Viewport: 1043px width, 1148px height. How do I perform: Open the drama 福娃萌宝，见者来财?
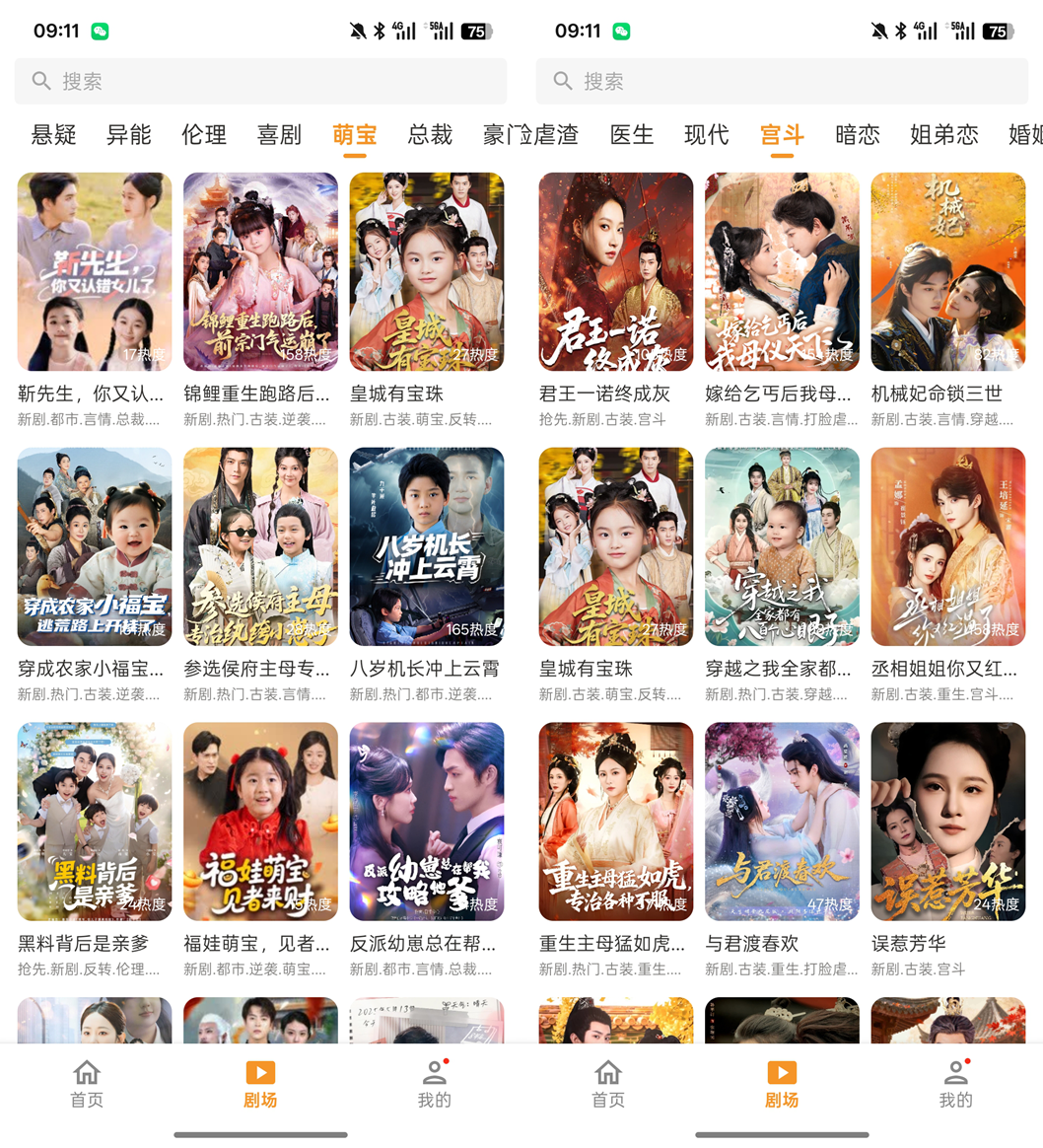click(x=260, y=822)
